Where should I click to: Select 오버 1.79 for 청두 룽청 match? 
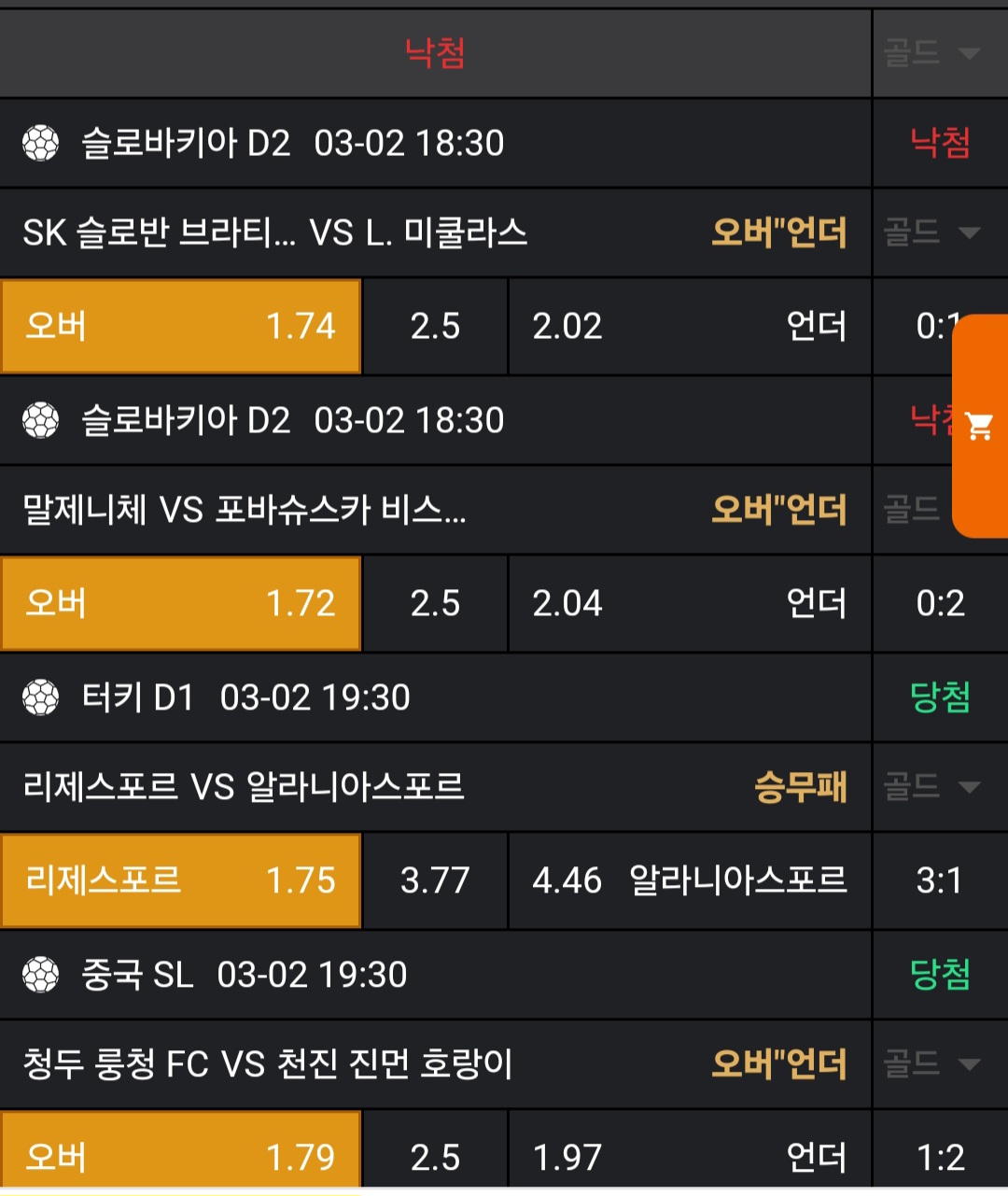[x=181, y=1156]
